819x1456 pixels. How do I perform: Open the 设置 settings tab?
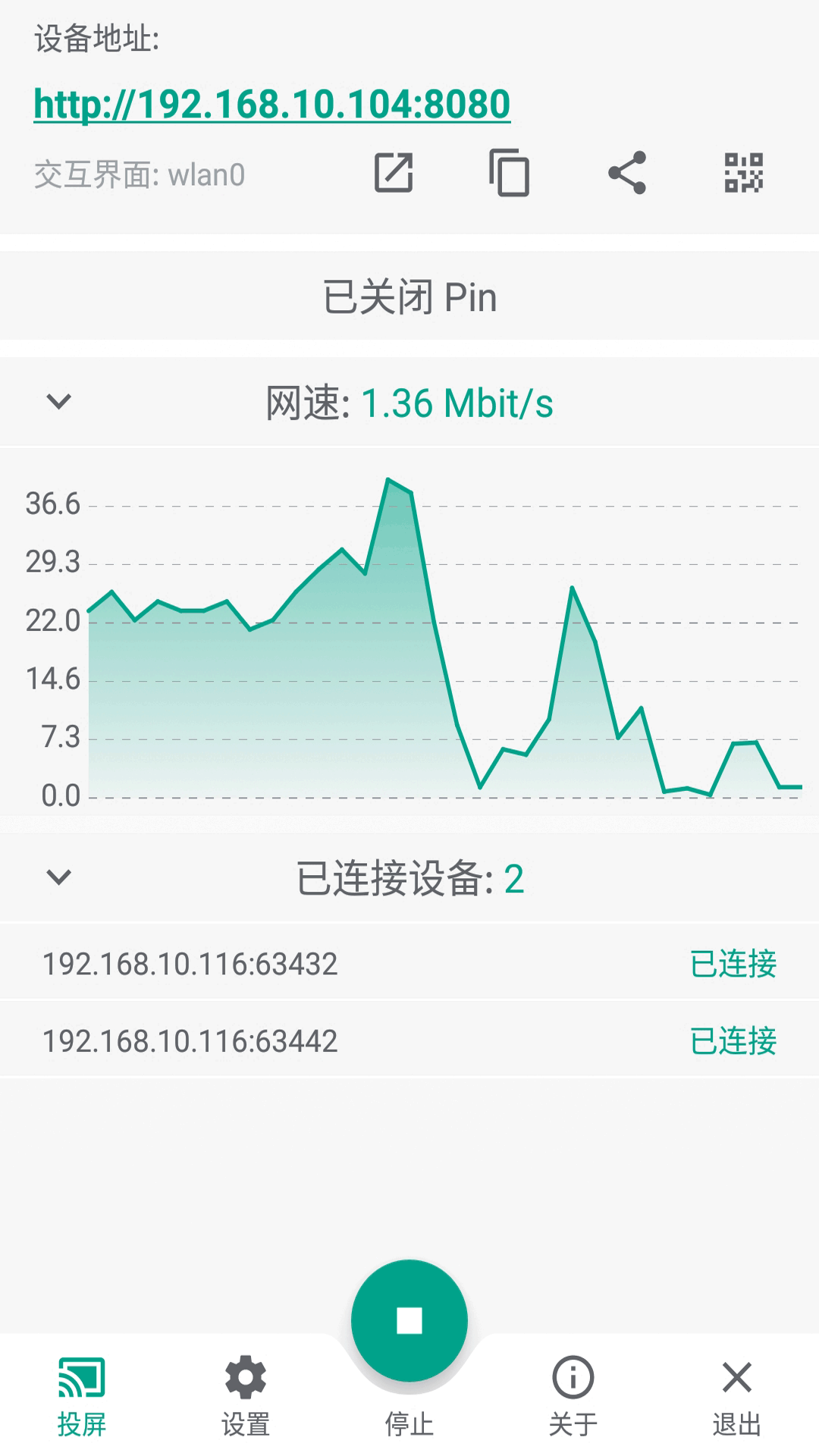(246, 1397)
